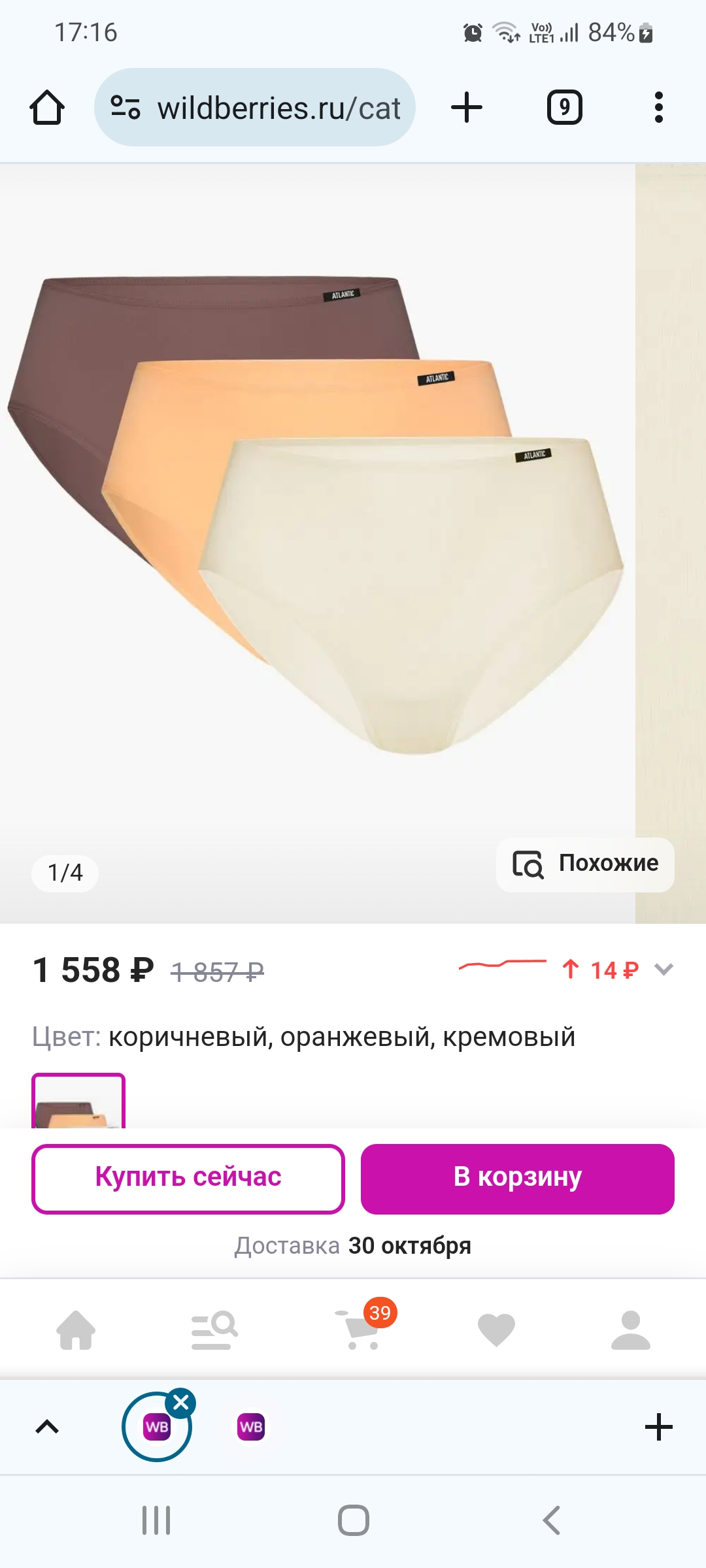Open the catalog search tab
The height and width of the screenshot is (1568, 706).
pyautogui.click(x=214, y=1330)
